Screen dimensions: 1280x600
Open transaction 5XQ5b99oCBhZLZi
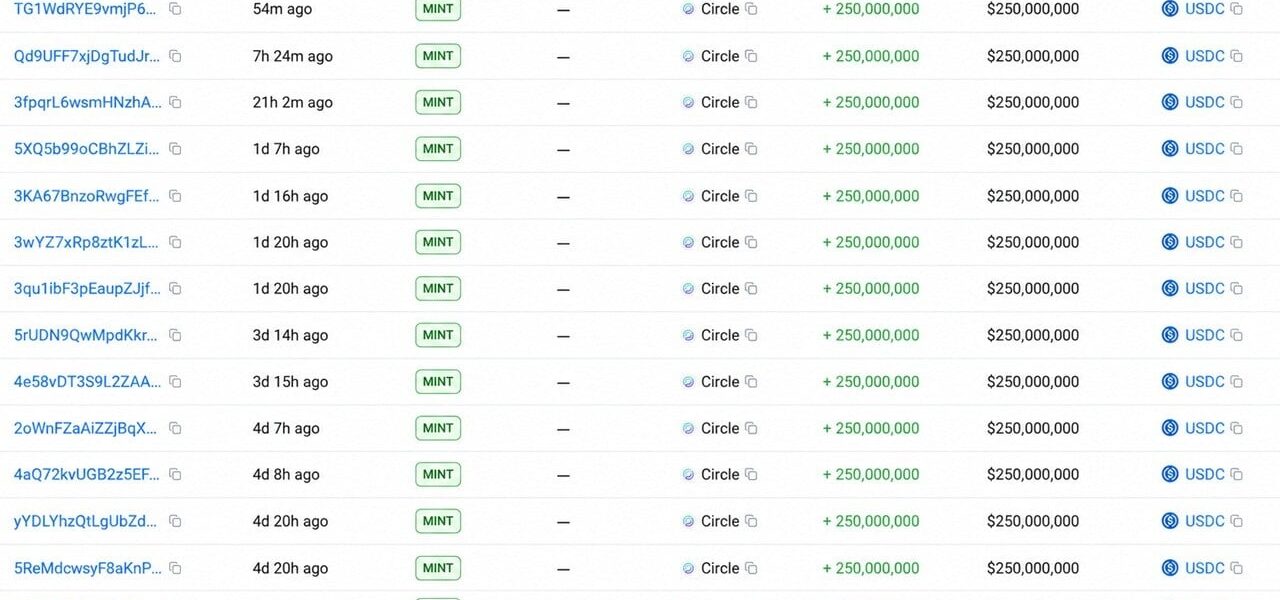[86, 149]
